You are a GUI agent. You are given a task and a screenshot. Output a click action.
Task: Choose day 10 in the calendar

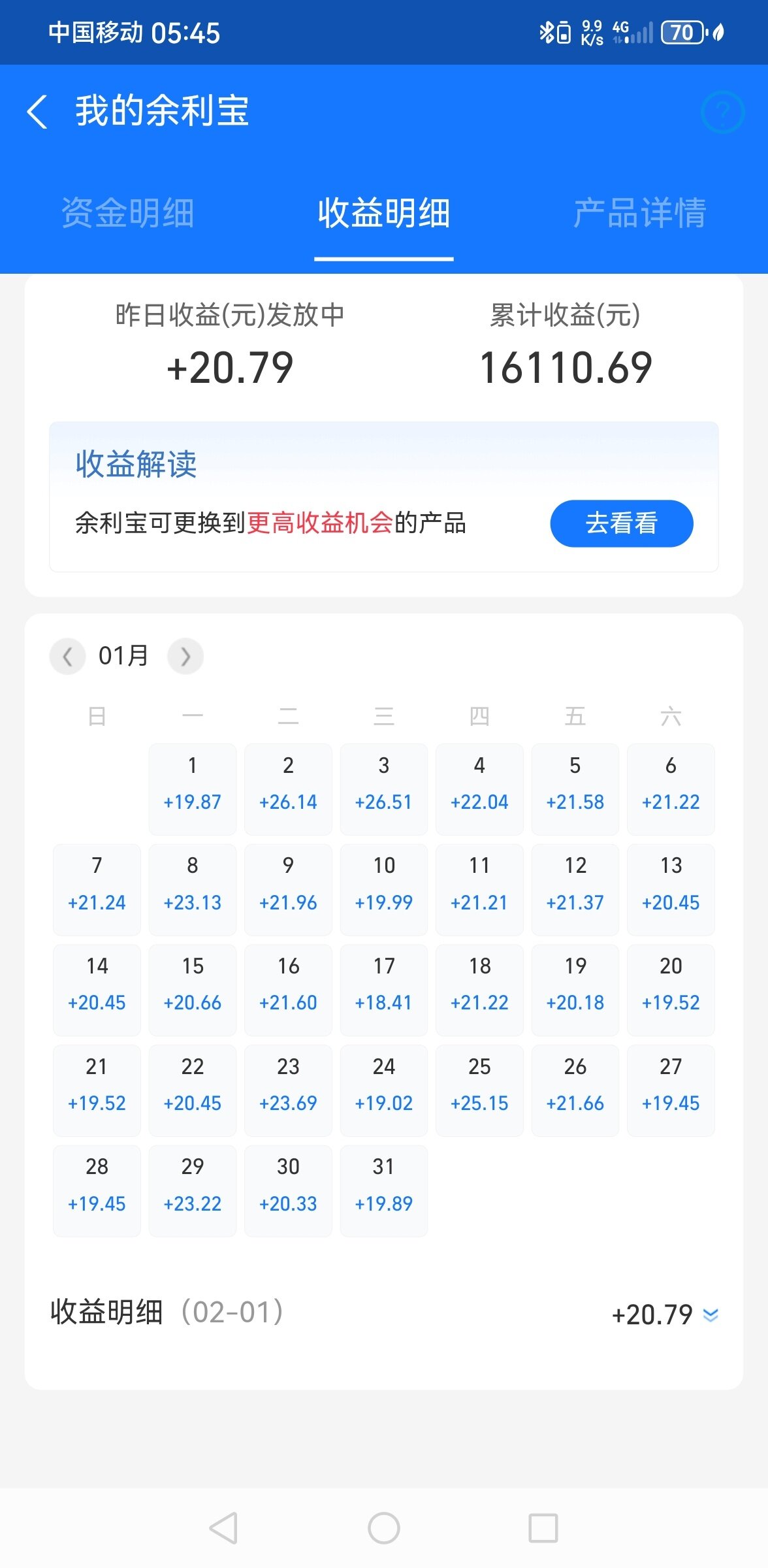point(384,889)
